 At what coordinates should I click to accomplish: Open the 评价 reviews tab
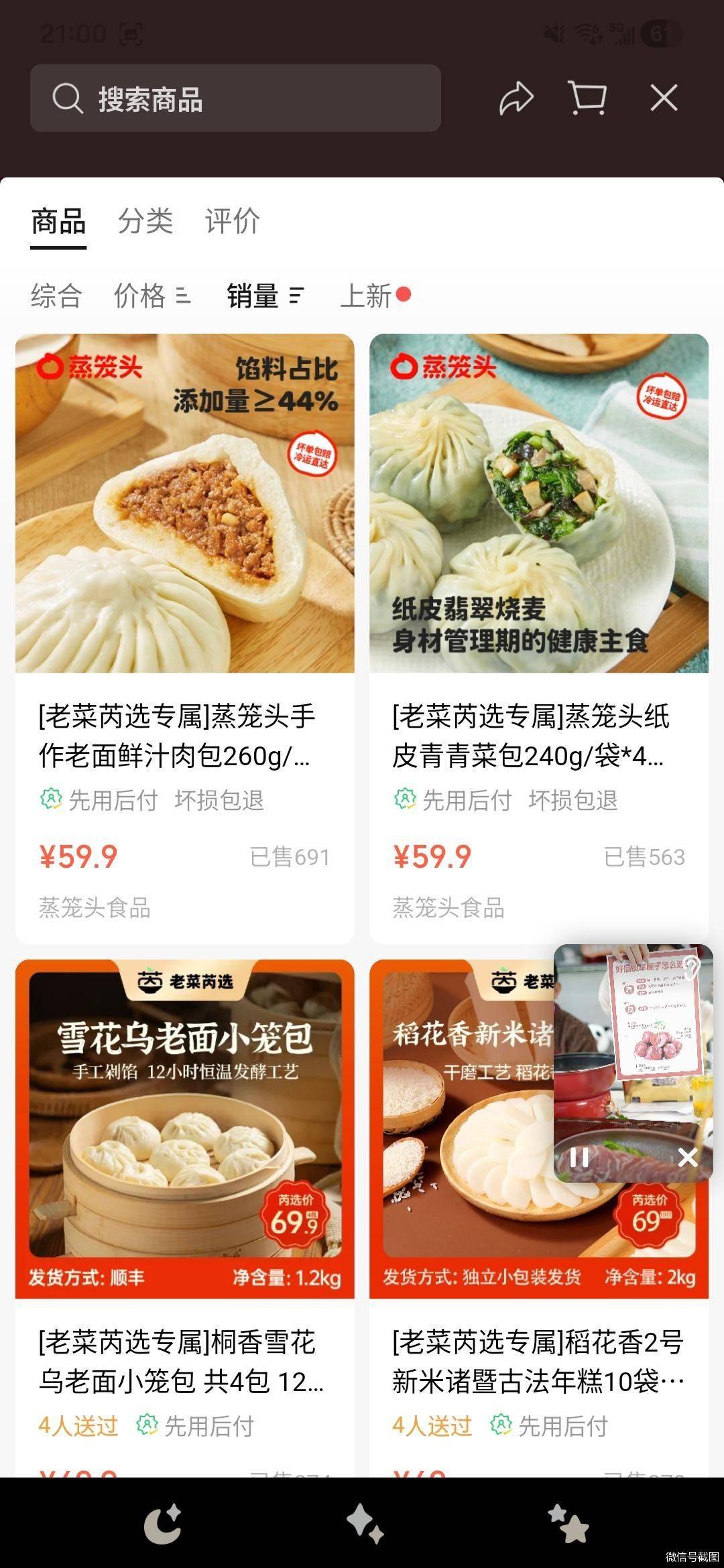(231, 222)
